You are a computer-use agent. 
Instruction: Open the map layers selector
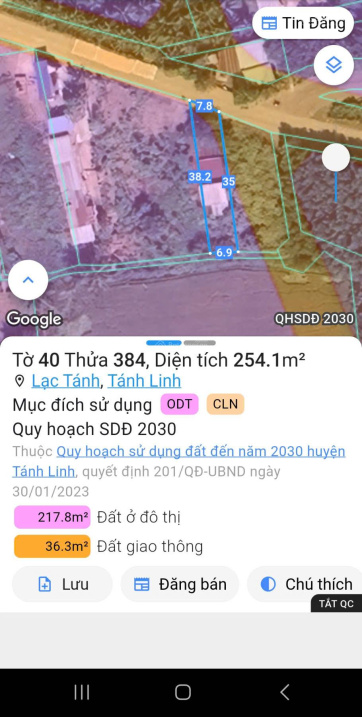coord(334,65)
